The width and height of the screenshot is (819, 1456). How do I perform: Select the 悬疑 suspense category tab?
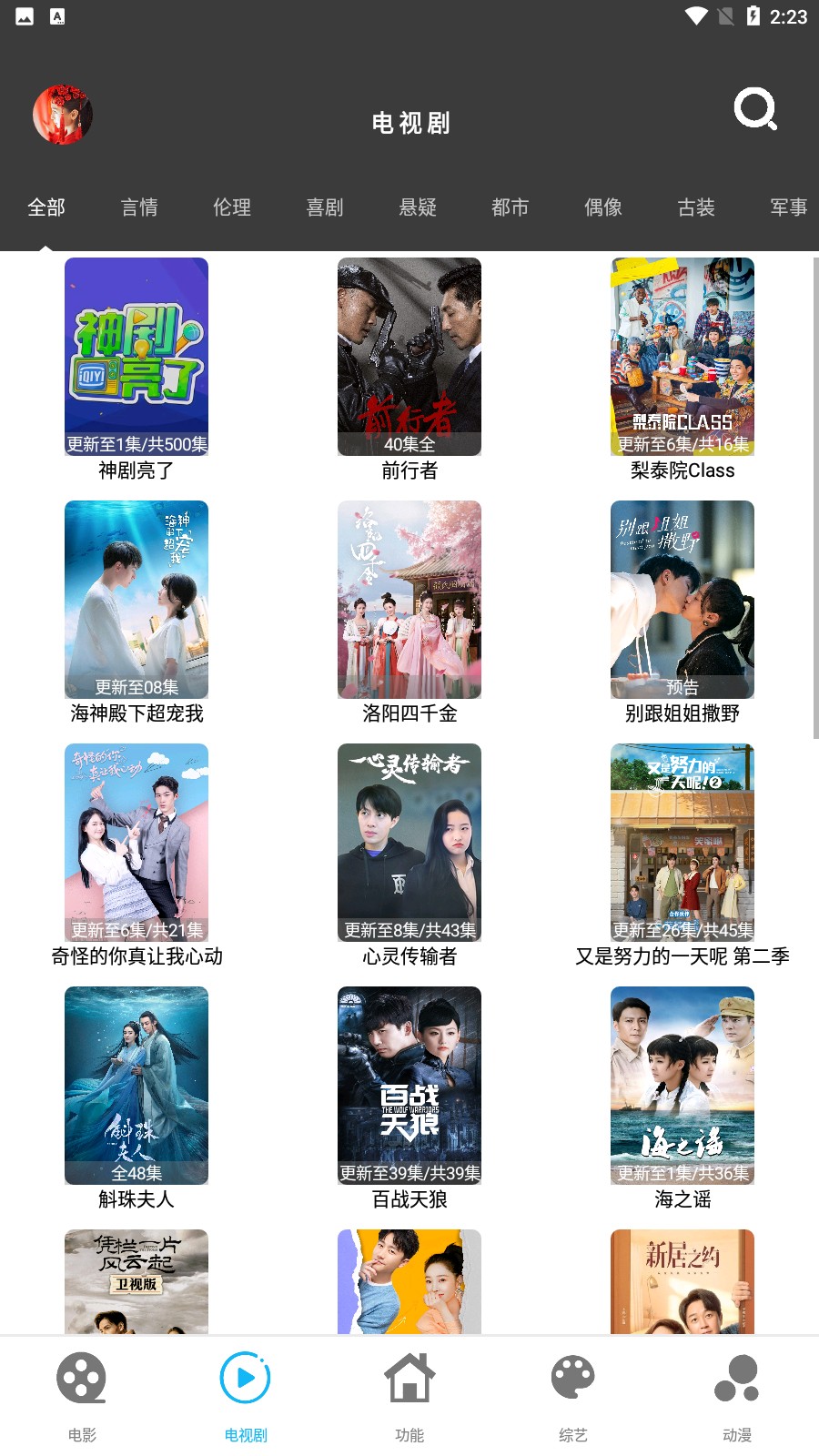click(419, 208)
